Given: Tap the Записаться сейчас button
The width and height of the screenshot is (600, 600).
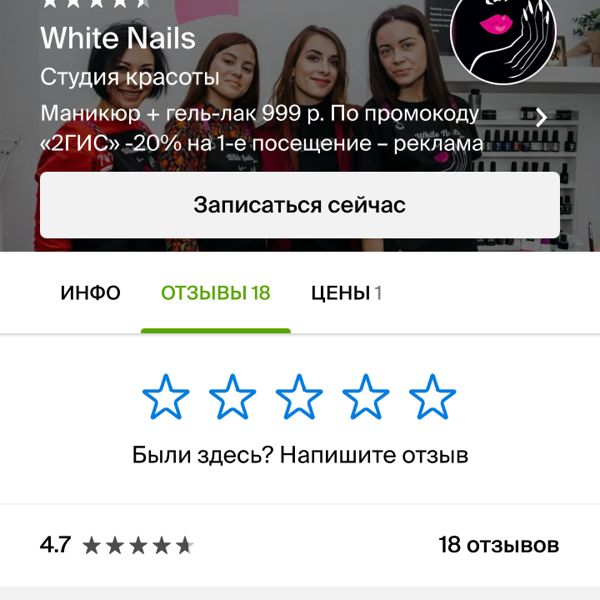Looking at the screenshot, I should point(299,205).
